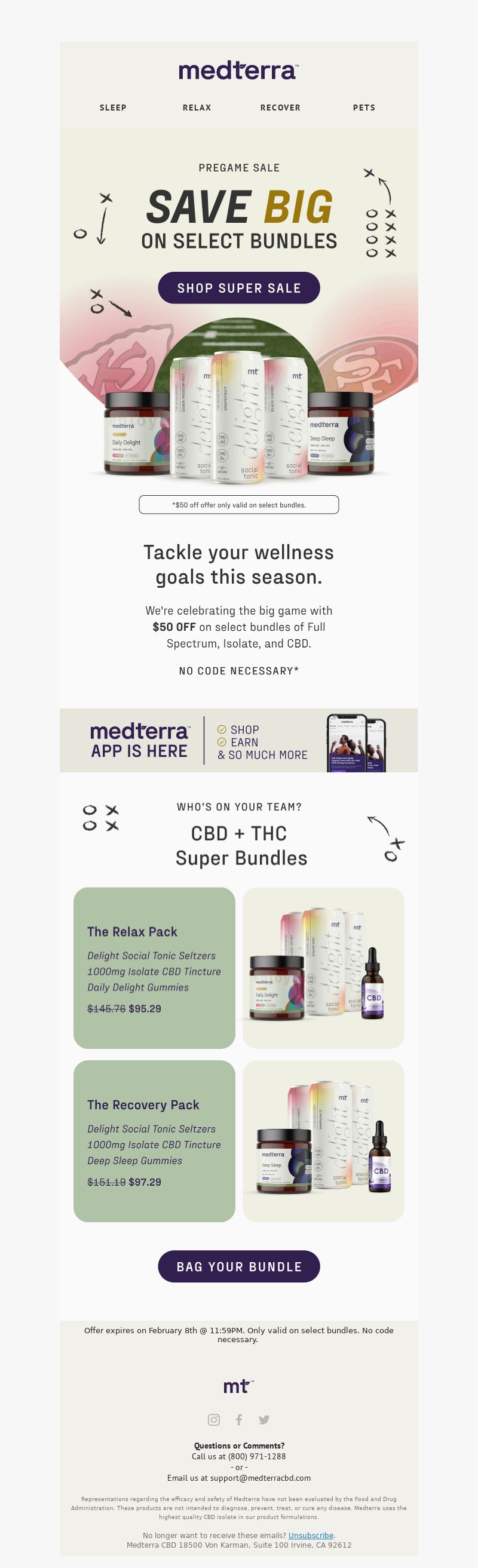Tap the Bag Your Bundle button
This screenshot has width=478, height=1568.
click(x=238, y=1267)
